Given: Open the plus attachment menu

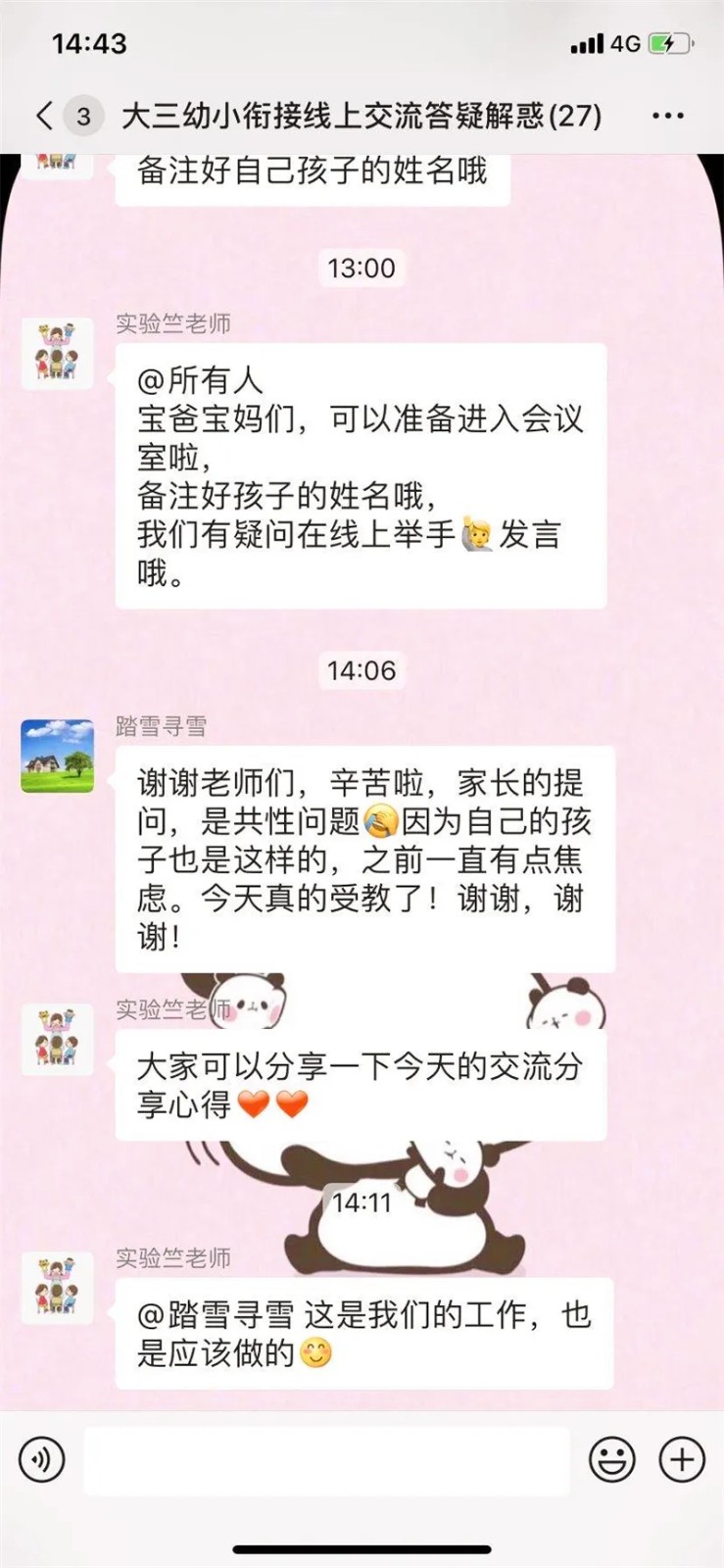Looking at the screenshot, I should [x=682, y=1459].
